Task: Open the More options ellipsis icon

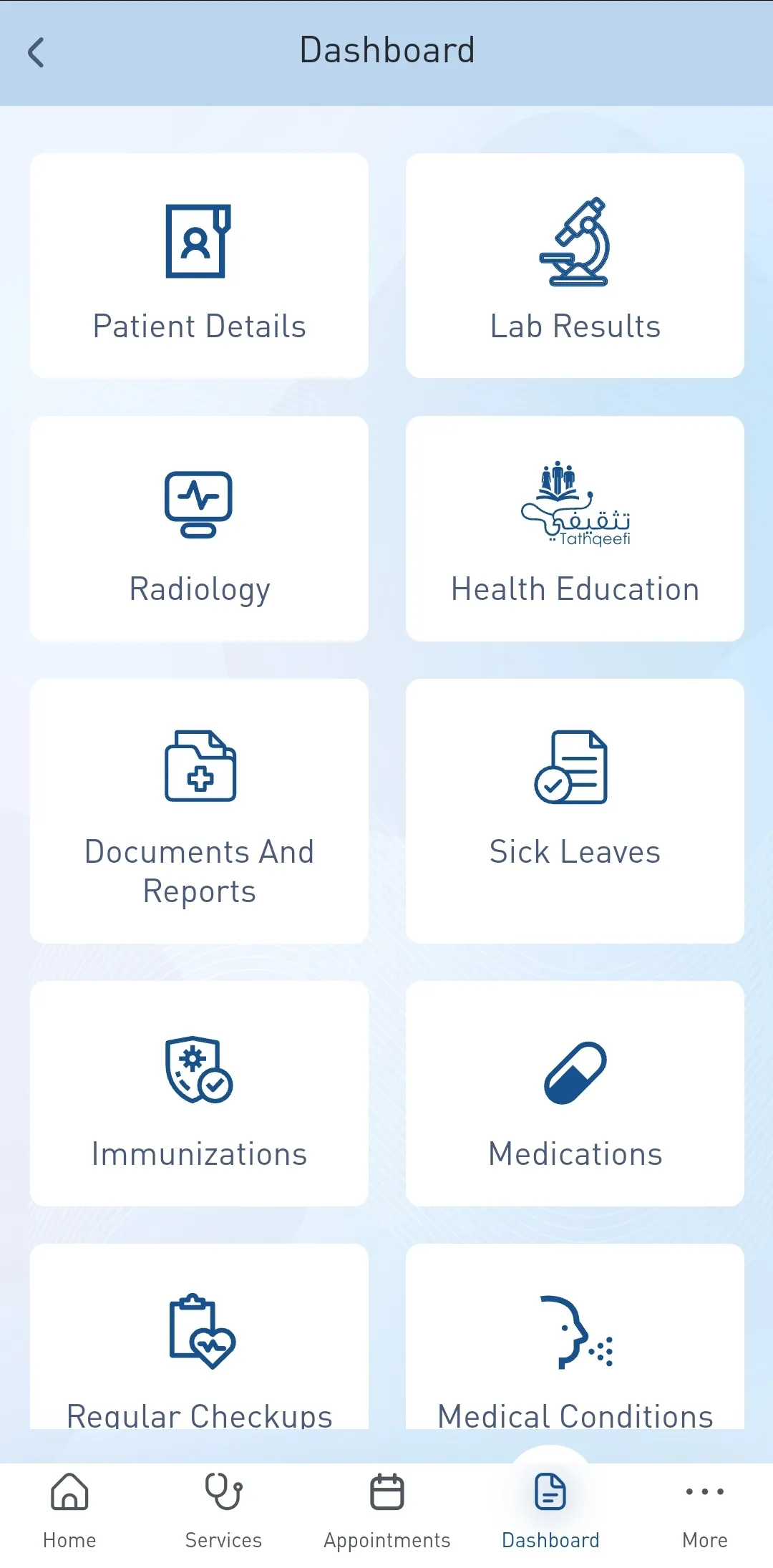Action: (x=704, y=1492)
